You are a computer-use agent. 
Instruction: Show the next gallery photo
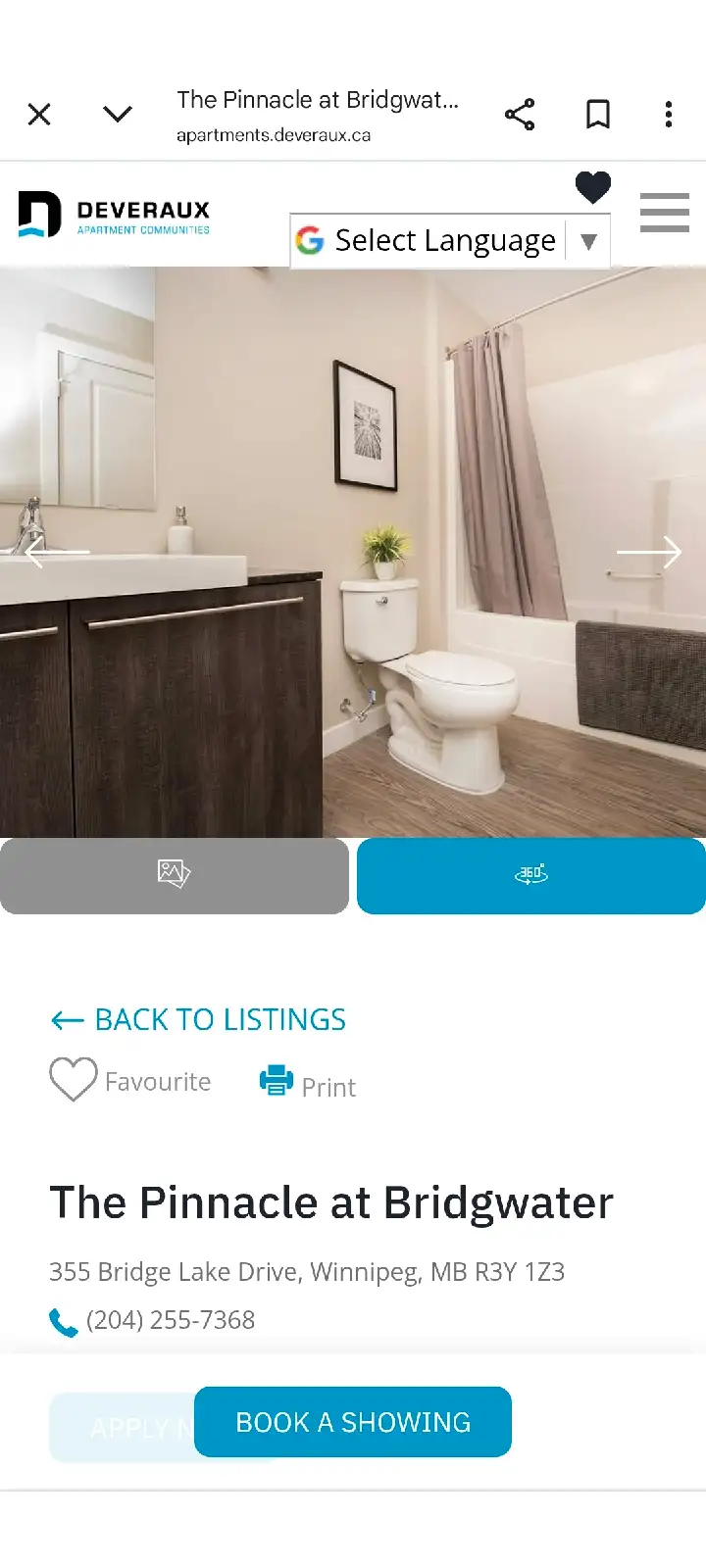pyautogui.click(x=649, y=553)
